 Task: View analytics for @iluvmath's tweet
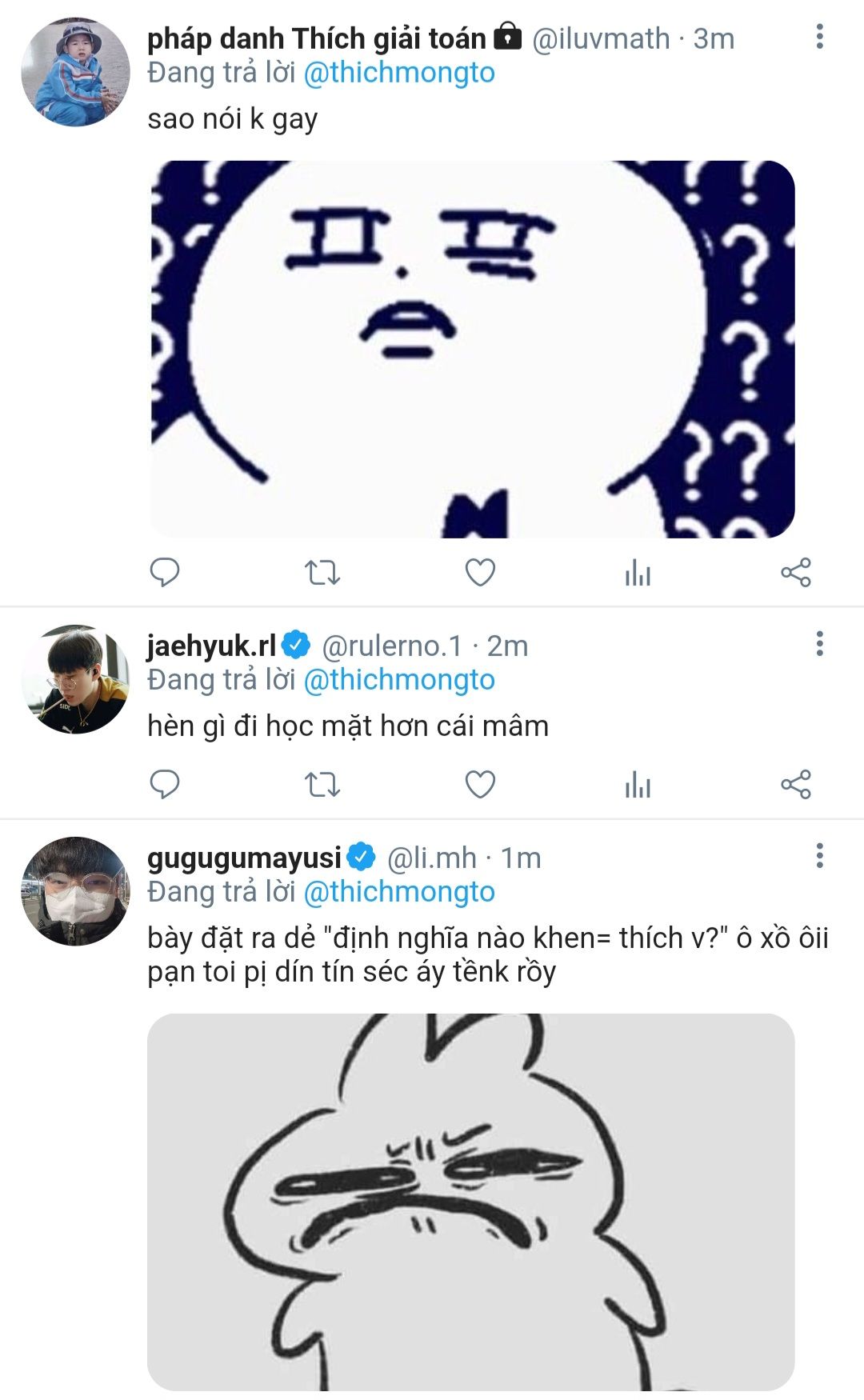pos(638,572)
